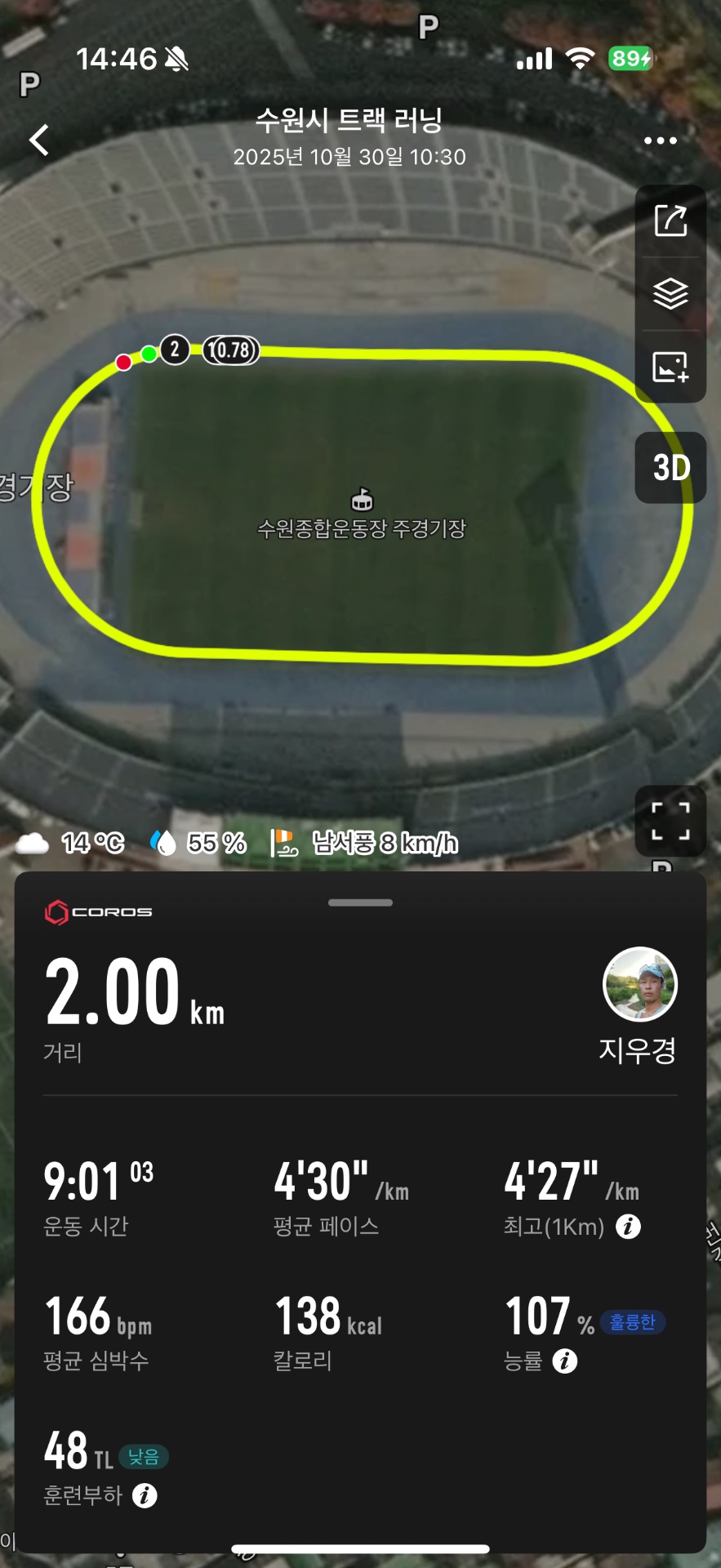Tap the back arrow to exit activity
This screenshot has width=721, height=1568.
(38, 140)
